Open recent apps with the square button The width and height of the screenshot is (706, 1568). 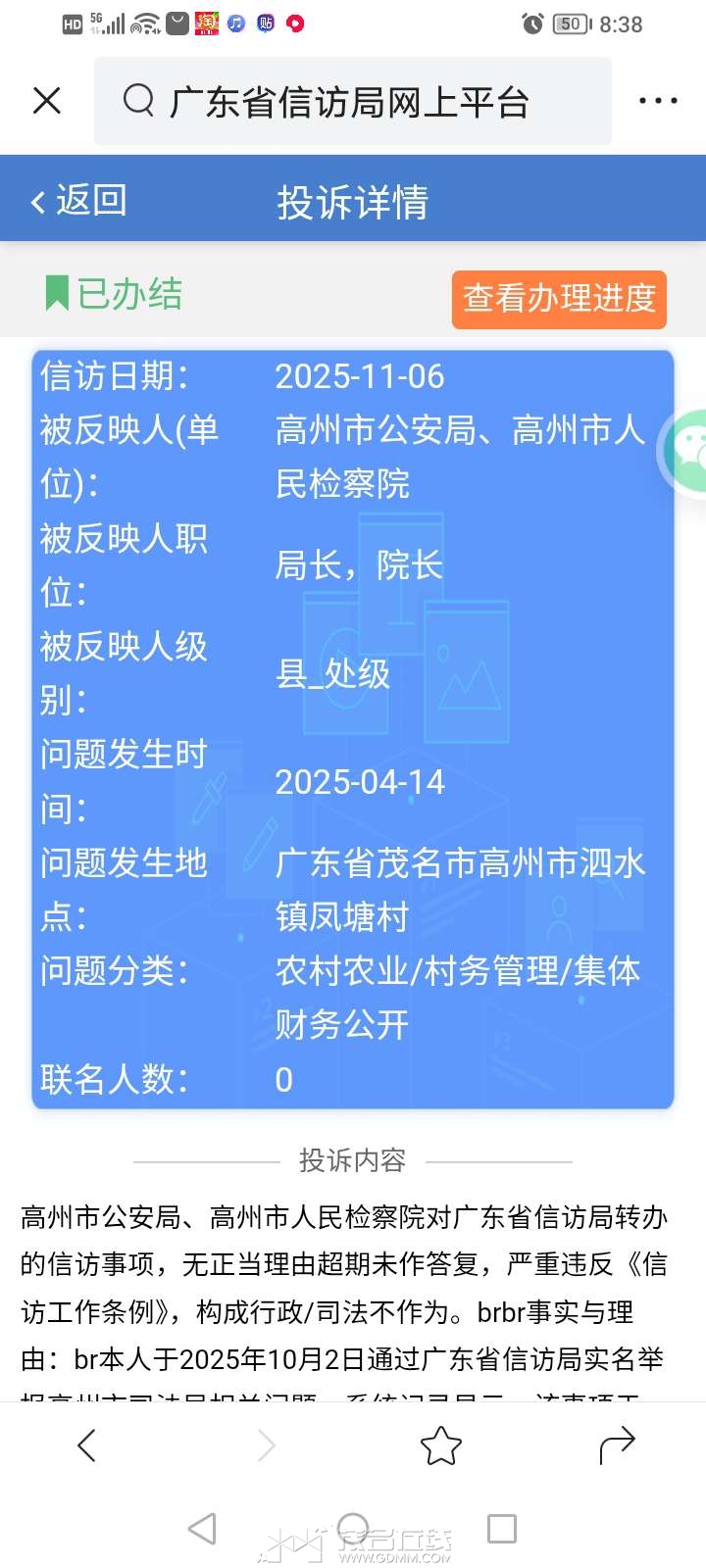pyautogui.click(x=502, y=1528)
